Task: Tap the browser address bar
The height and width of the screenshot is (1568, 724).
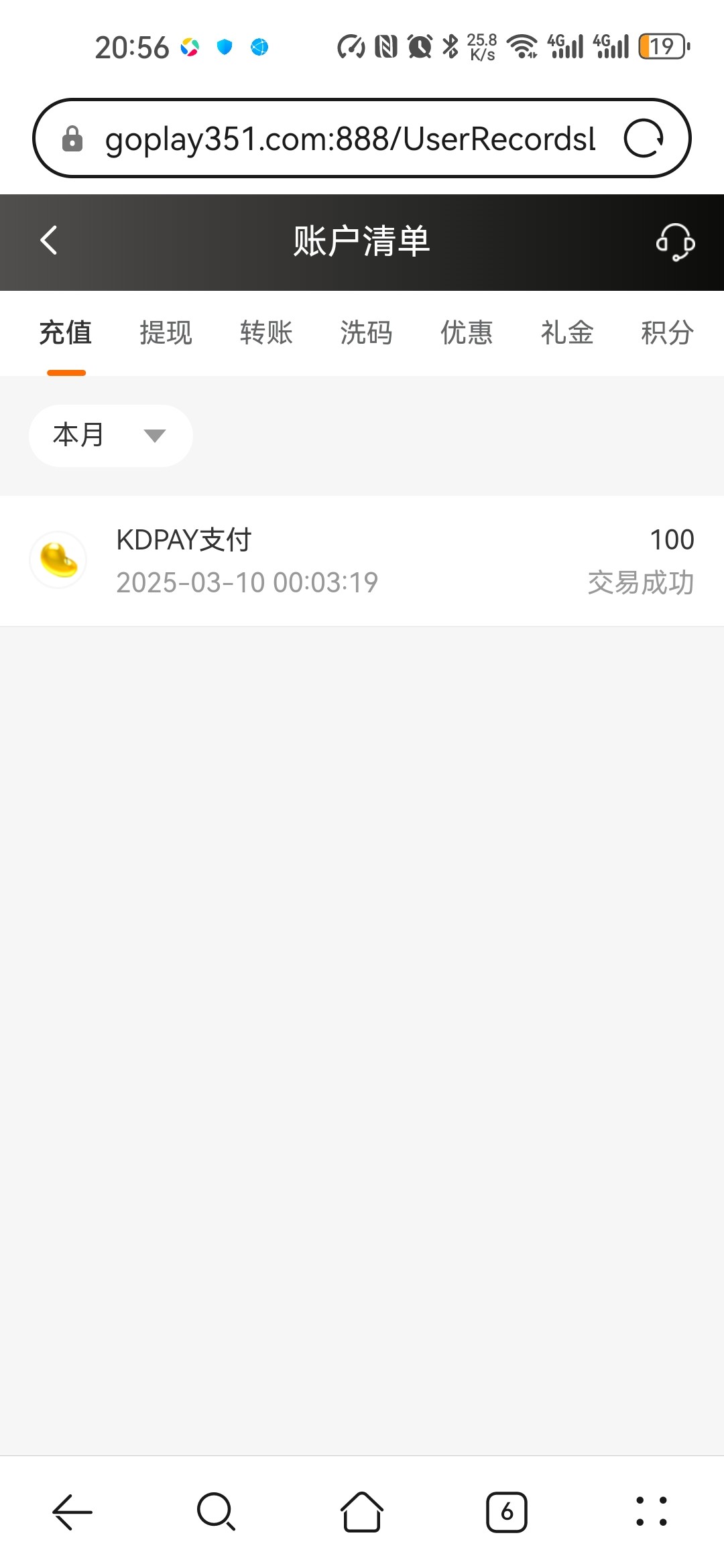Action: (x=349, y=139)
